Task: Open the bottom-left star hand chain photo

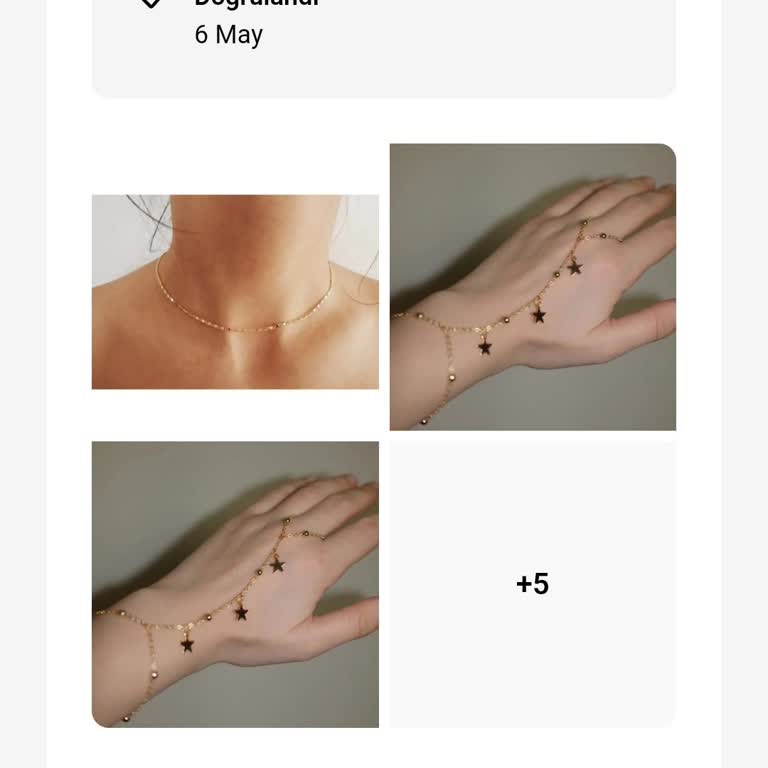Action: coord(235,584)
